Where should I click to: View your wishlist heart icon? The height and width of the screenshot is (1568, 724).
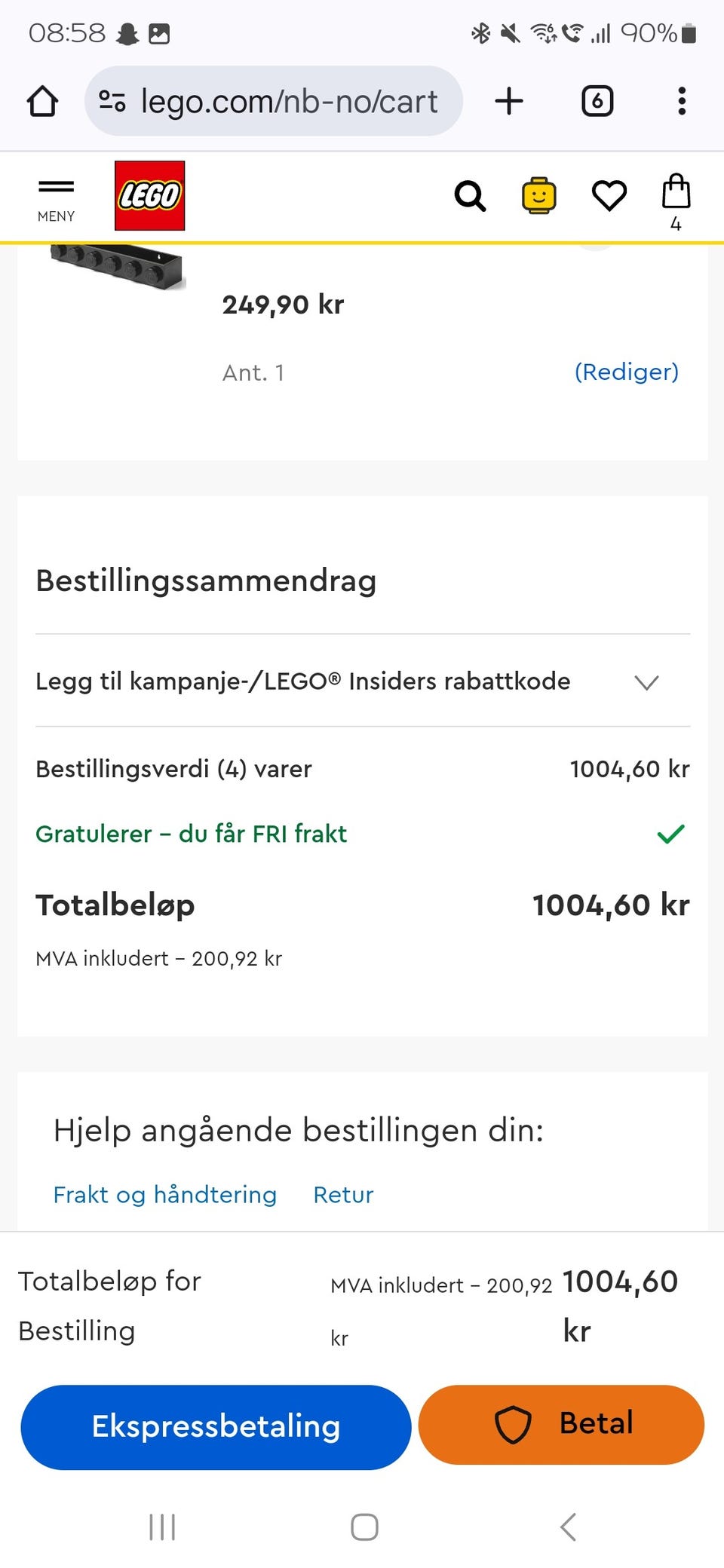609,194
